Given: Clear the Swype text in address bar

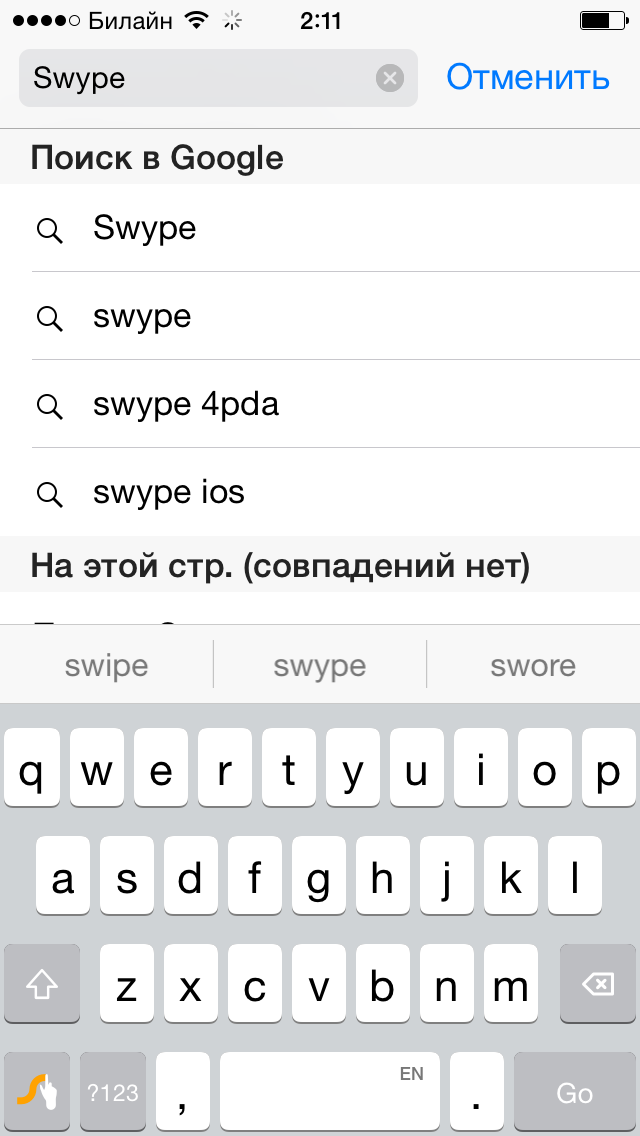Looking at the screenshot, I should (x=390, y=78).
